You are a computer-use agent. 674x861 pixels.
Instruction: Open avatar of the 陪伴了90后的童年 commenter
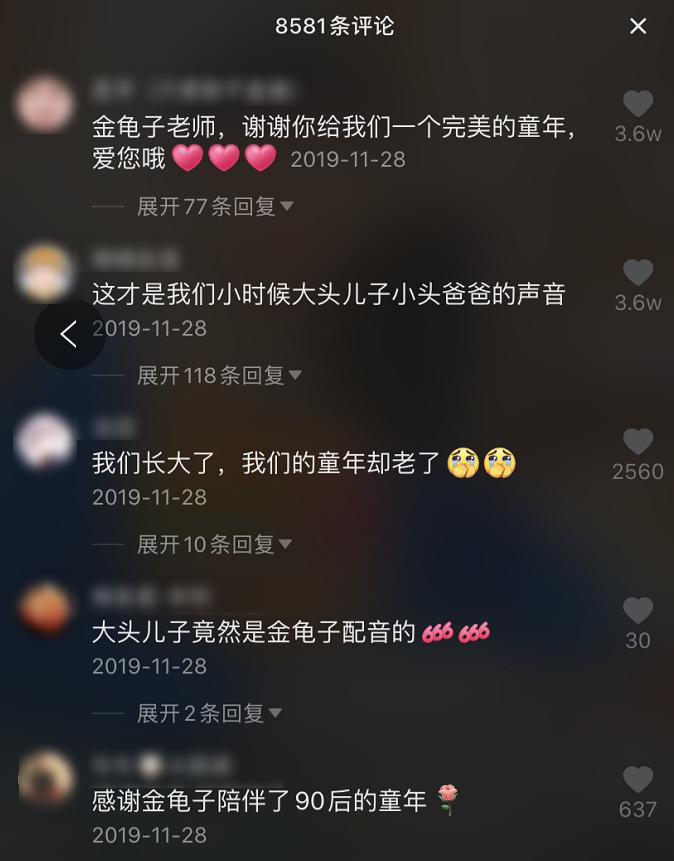[x=45, y=778]
